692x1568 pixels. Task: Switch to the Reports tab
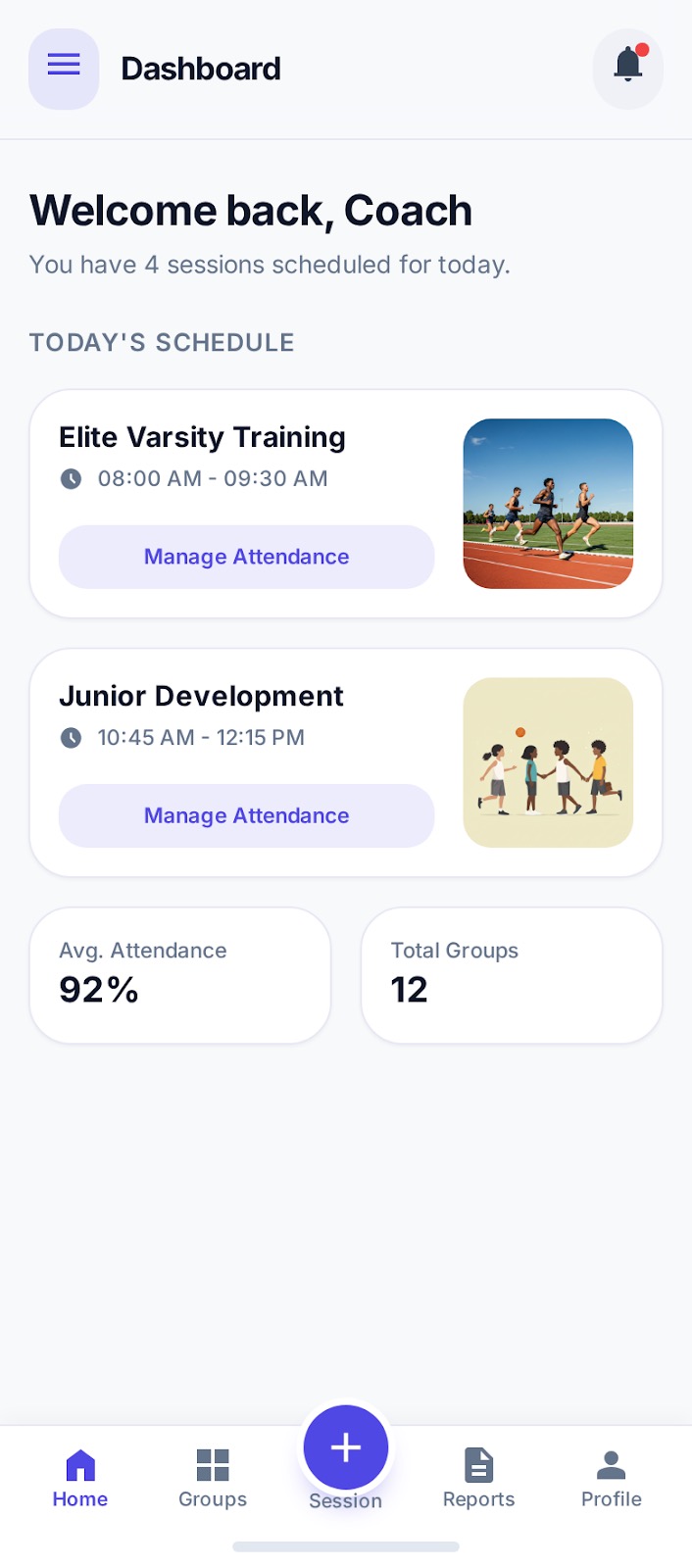point(478,1479)
